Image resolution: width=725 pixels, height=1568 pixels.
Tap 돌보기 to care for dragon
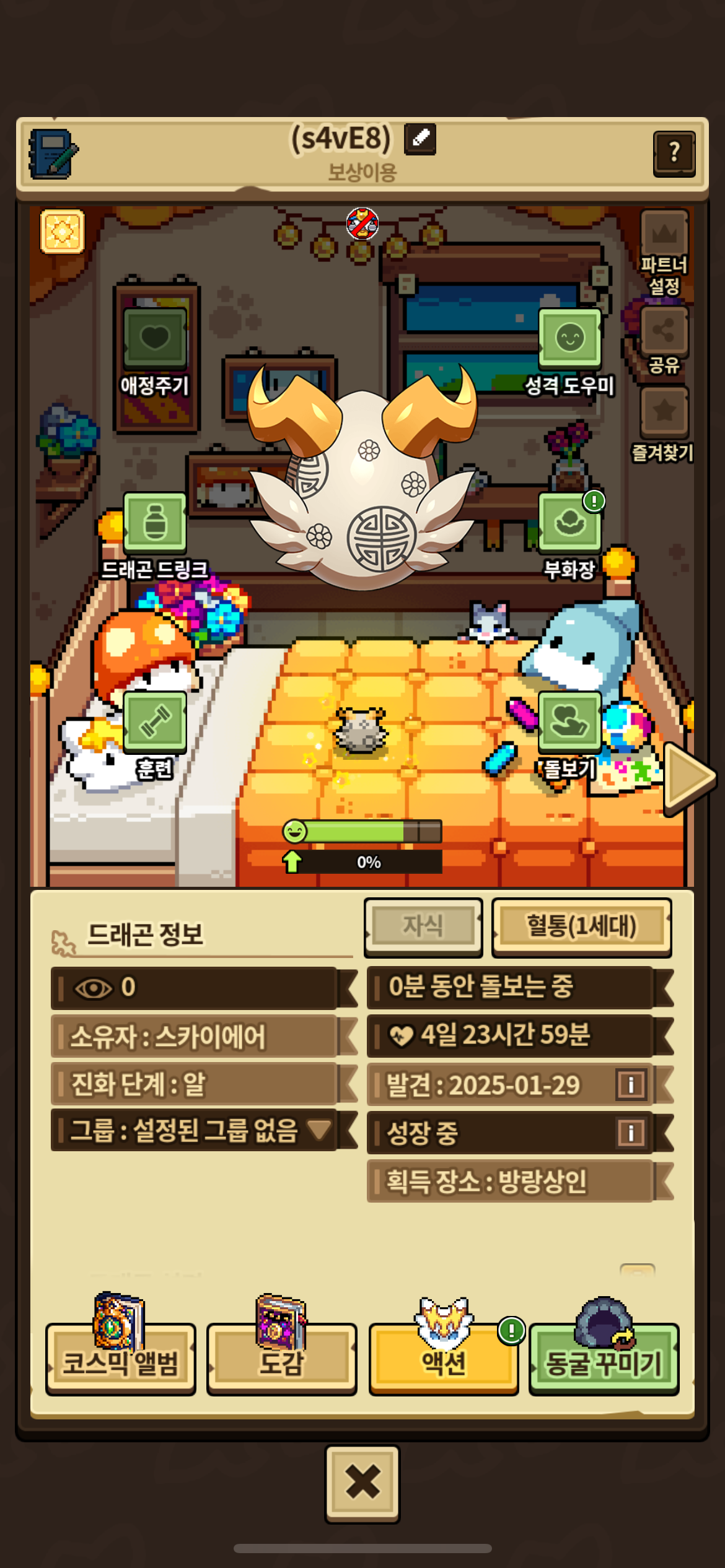569,722
